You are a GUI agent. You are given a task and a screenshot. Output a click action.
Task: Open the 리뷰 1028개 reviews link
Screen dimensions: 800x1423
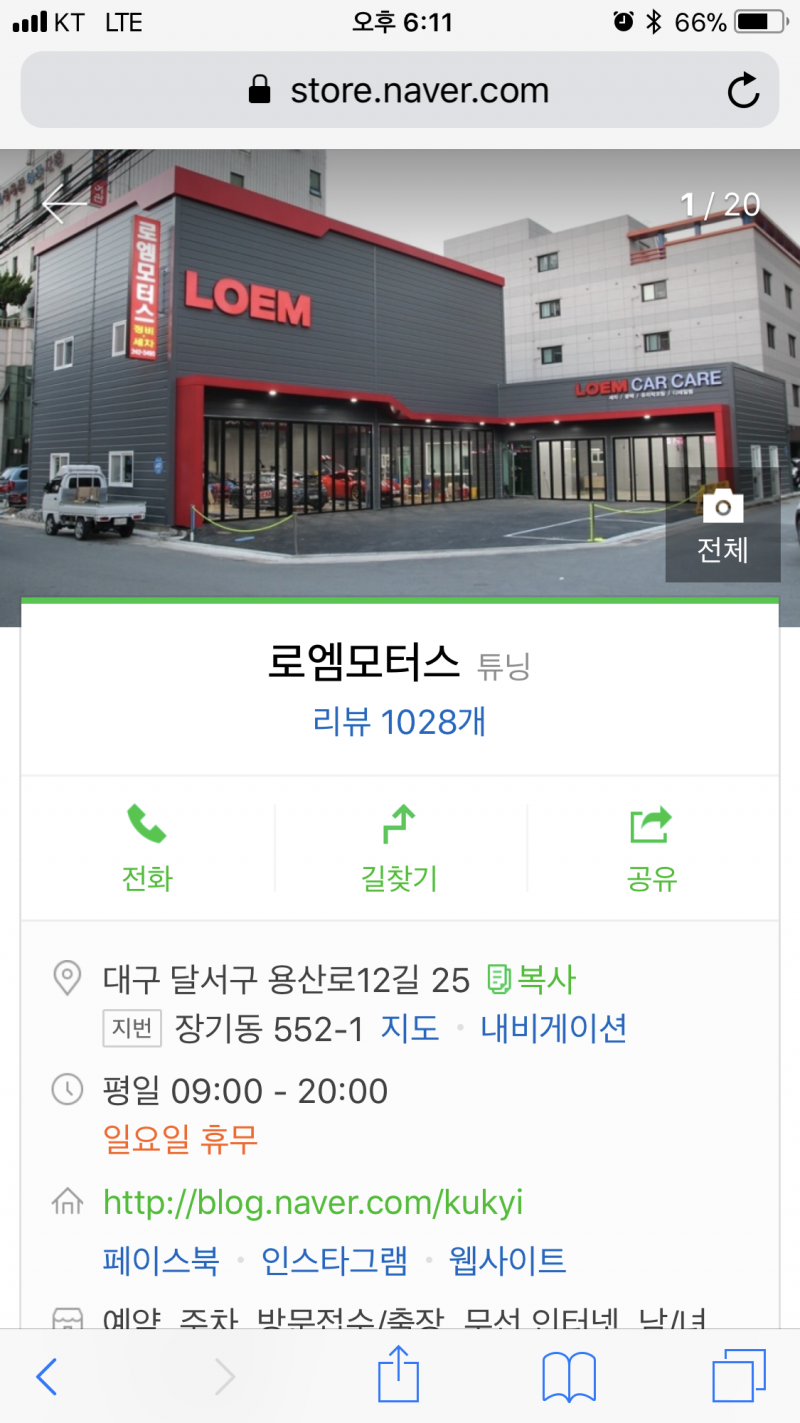click(399, 721)
